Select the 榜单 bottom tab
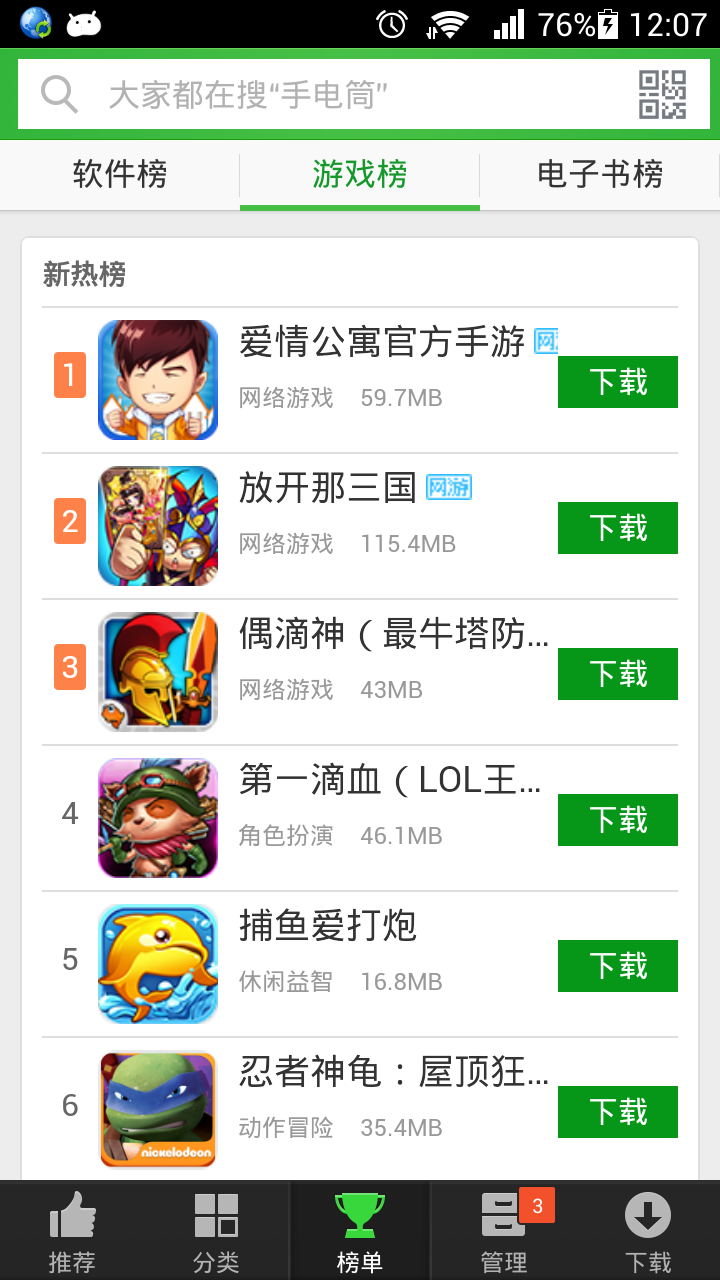The width and height of the screenshot is (720, 1280). [x=360, y=1232]
